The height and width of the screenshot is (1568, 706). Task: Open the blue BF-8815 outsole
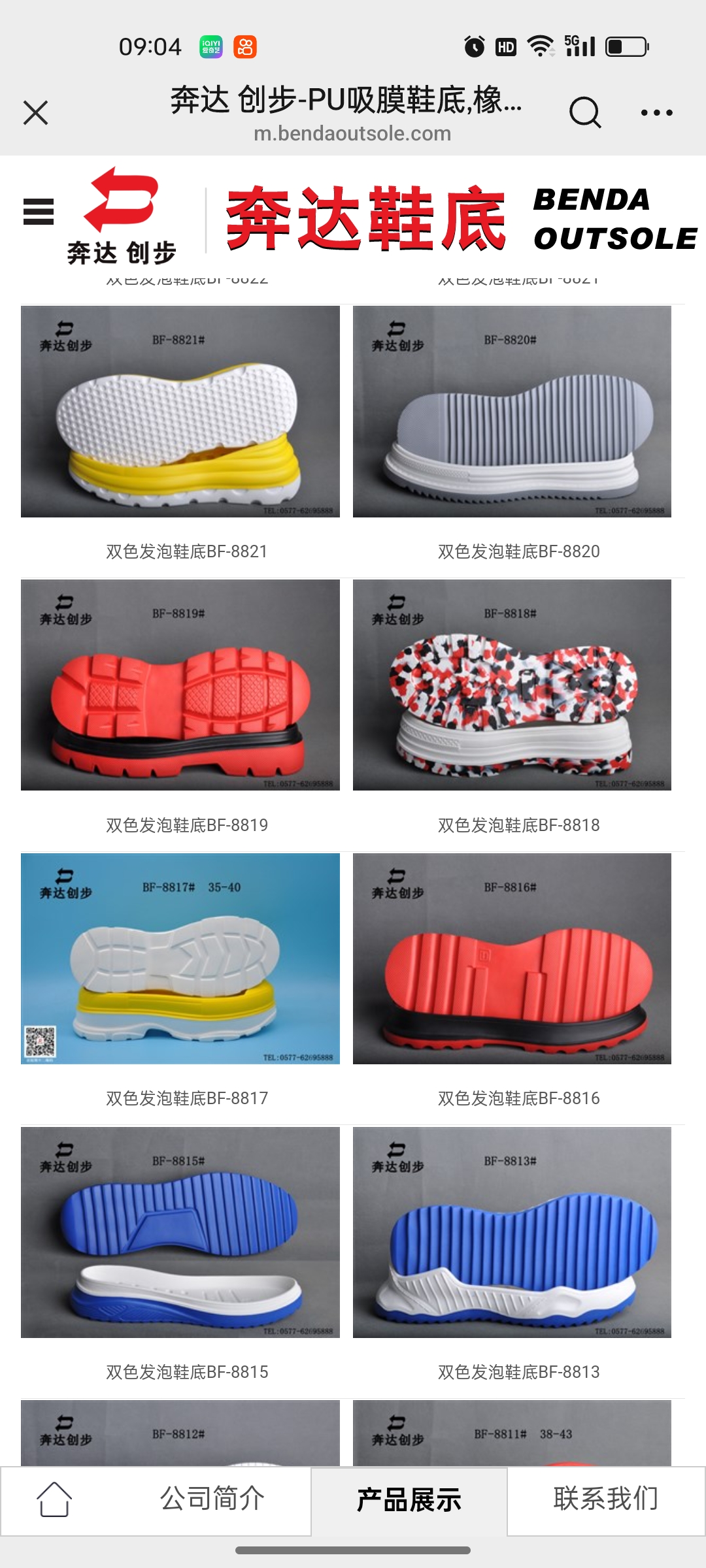[x=180, y=1232]
